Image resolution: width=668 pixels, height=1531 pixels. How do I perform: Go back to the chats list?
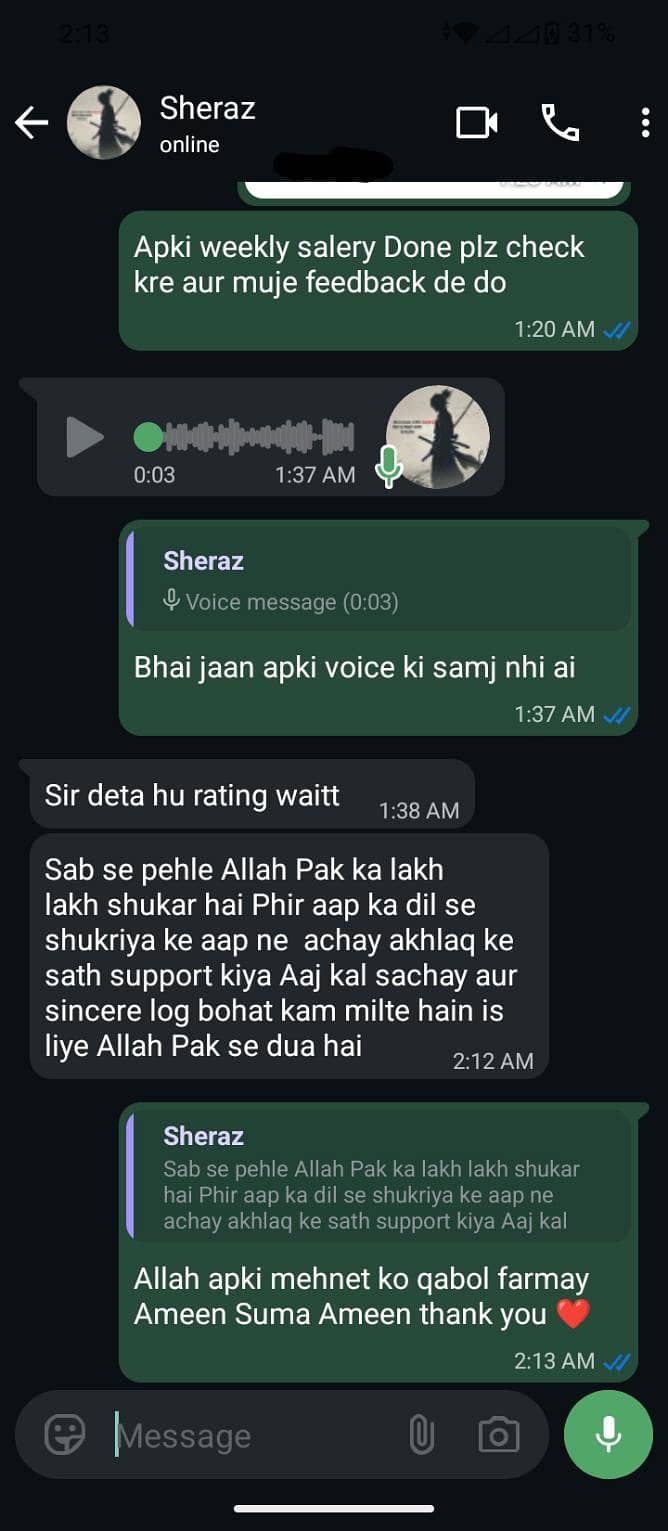tap(32, 123)
